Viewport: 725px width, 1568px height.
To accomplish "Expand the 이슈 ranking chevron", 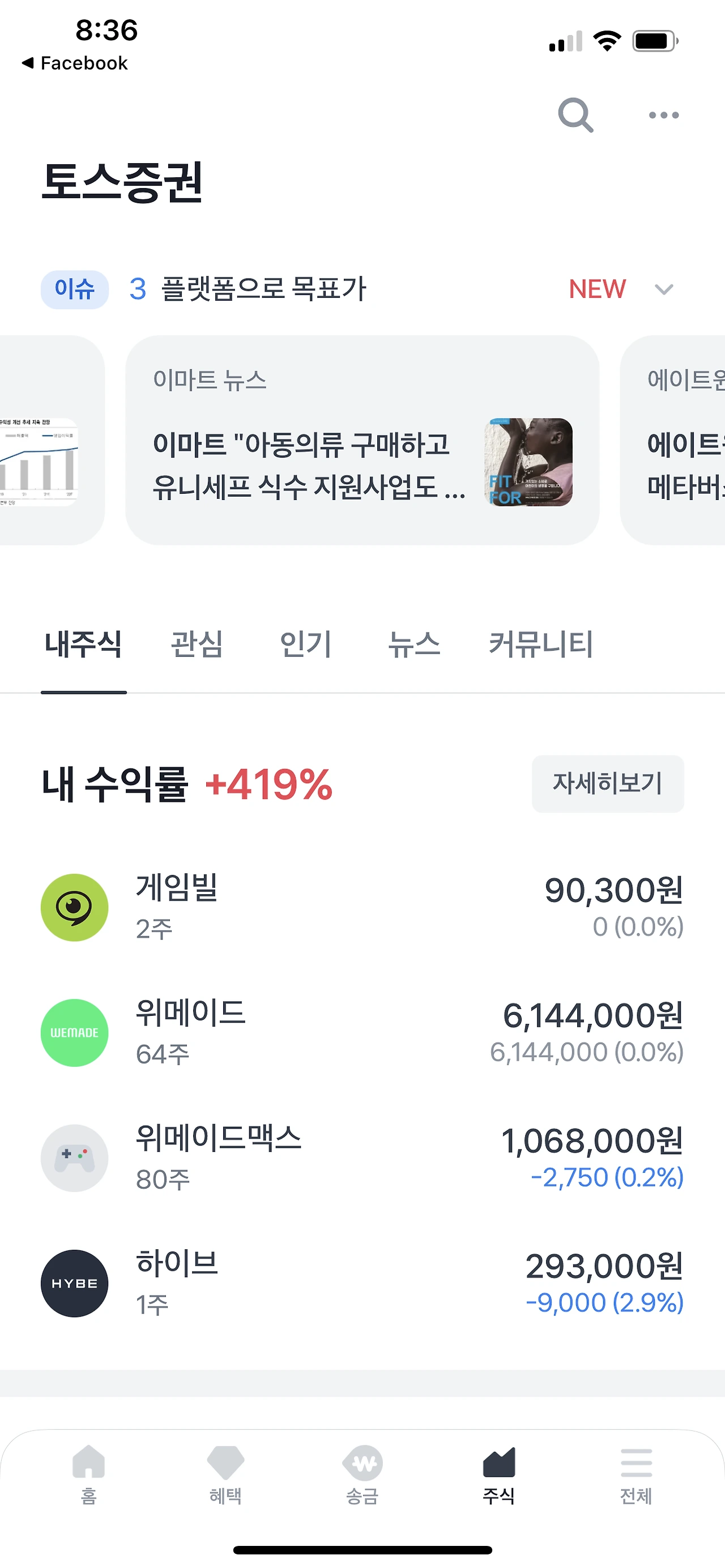I will point(663,289).
